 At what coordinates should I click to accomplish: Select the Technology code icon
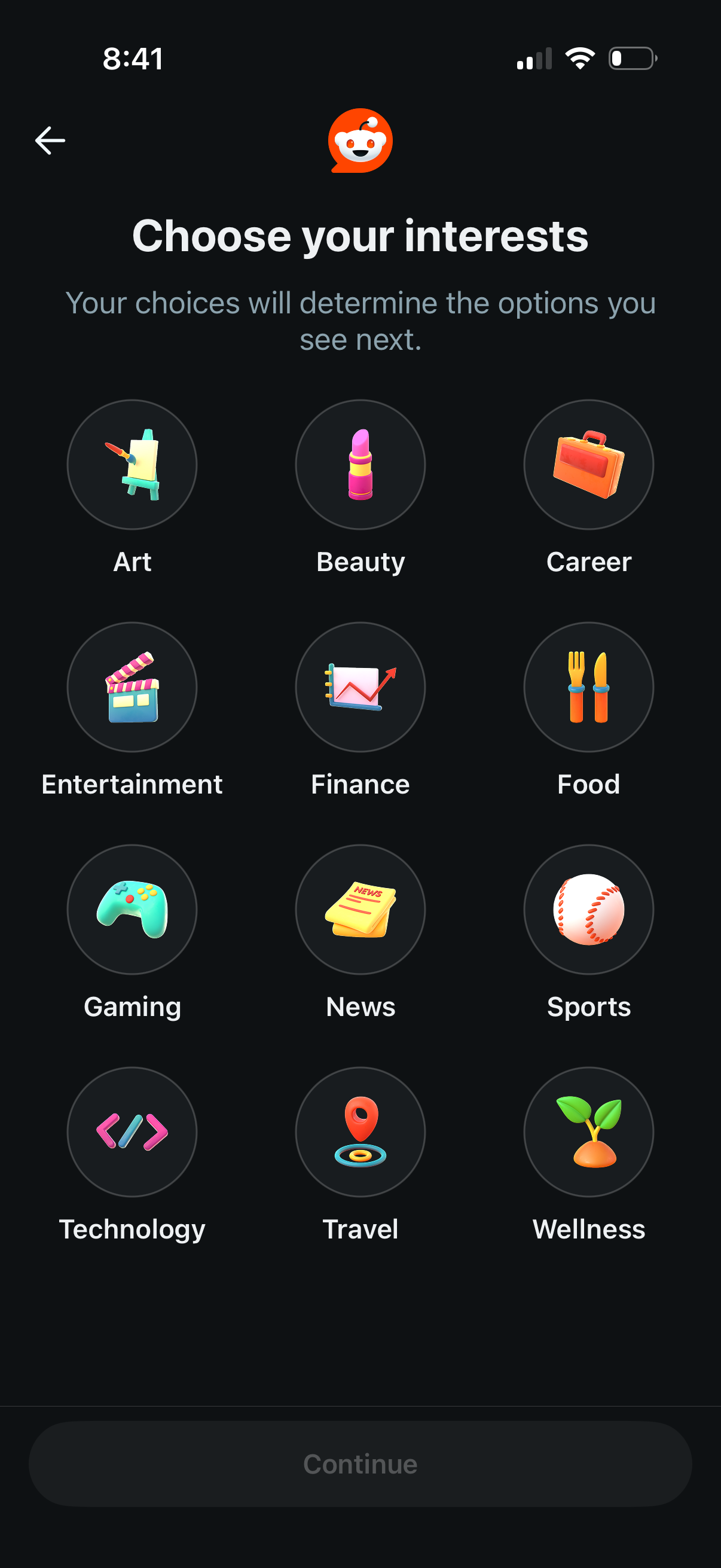pyautogui.click(x=132, y=1132)
